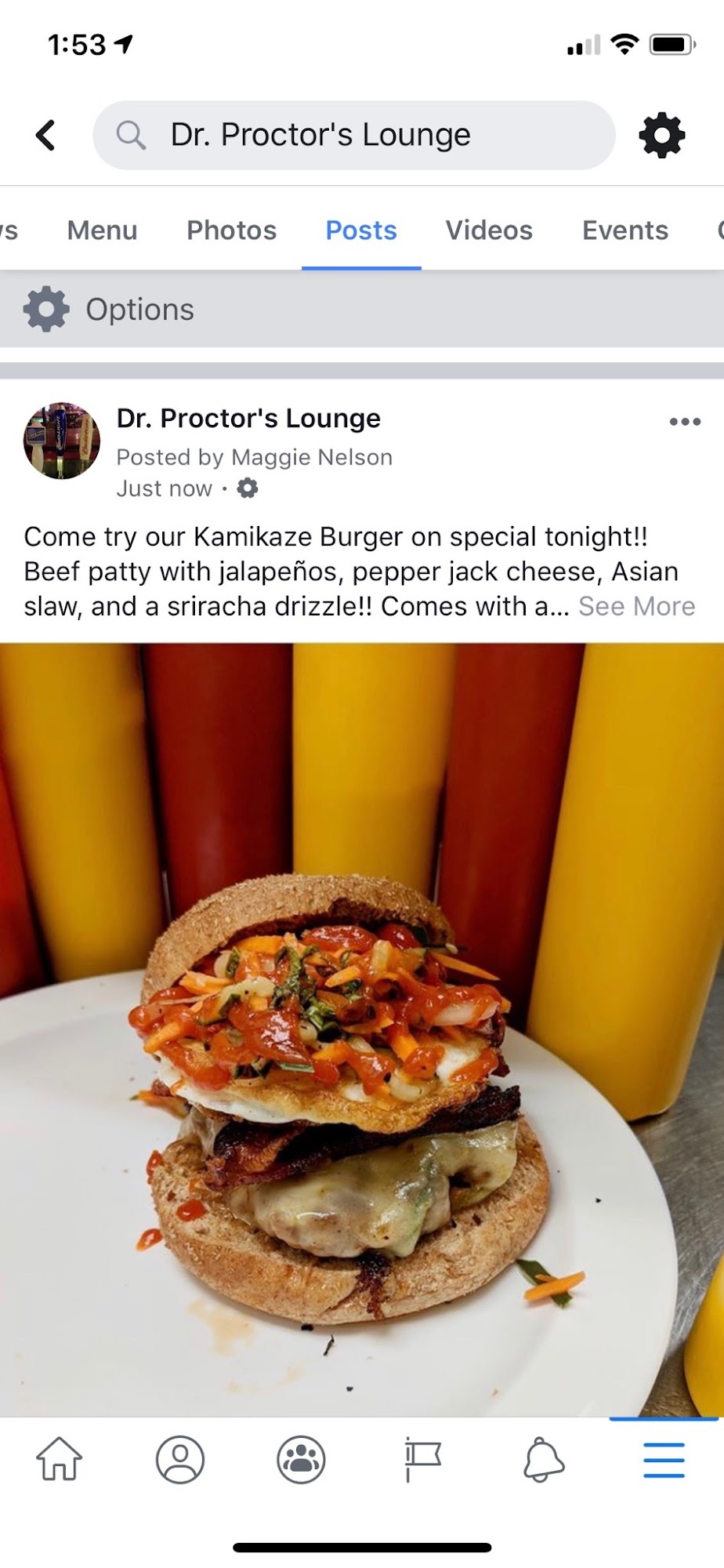Viewport: 724px width, 1568px height.
Task: Open Dr. Proctor's Lounge profile picture
Action: (62, 441)
